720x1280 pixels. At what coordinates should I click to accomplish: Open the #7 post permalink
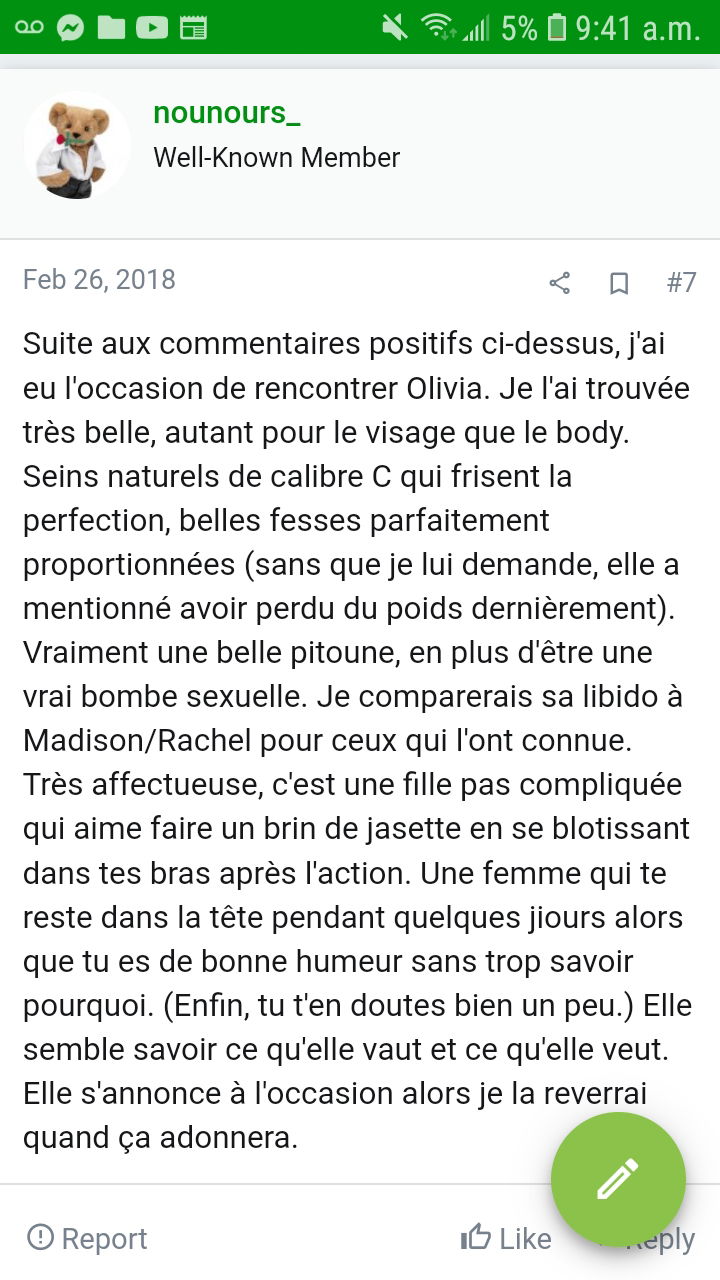pyautogui.click(x=681, y=283)
